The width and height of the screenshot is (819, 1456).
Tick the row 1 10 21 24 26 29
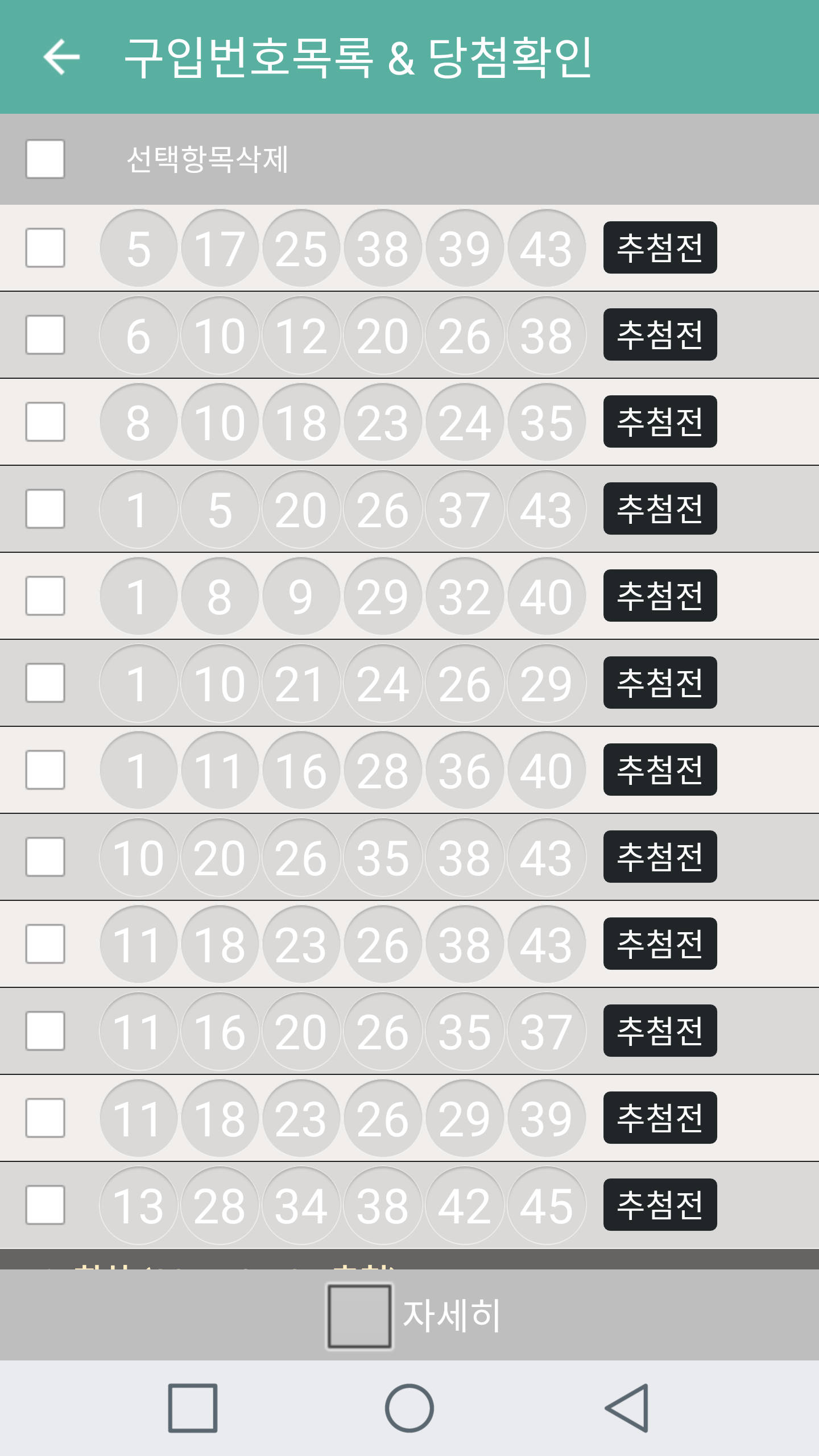point(45,682)
